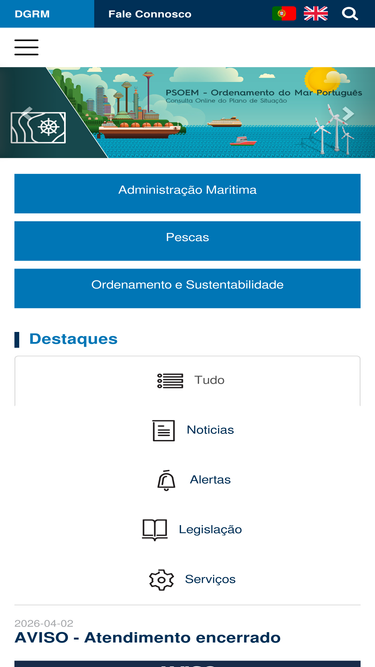Open Administração Maritima
The width and height of the screenshot is (375, 667).
click(x=188, y=193)
